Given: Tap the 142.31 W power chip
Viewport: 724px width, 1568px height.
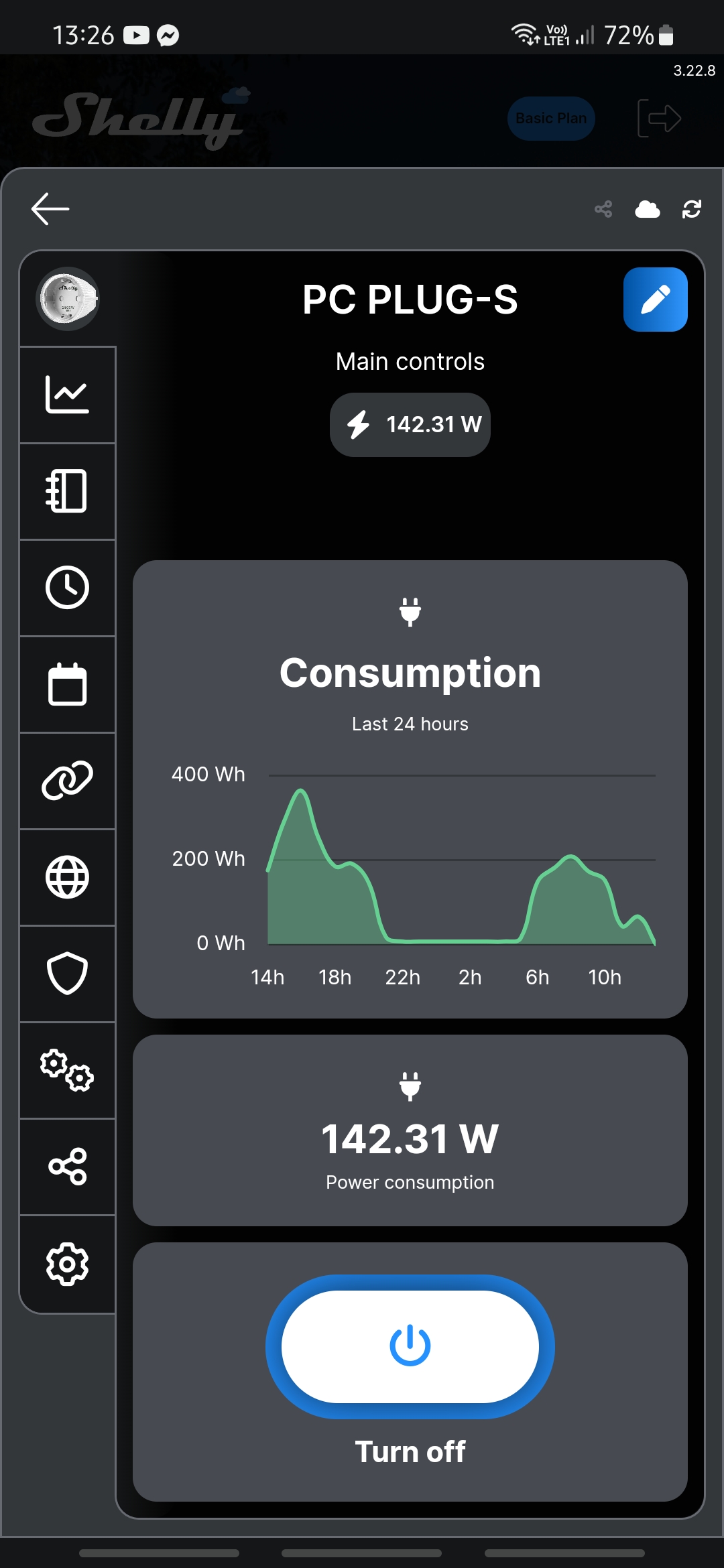Looking at the screenshot, I should point(410,425).
